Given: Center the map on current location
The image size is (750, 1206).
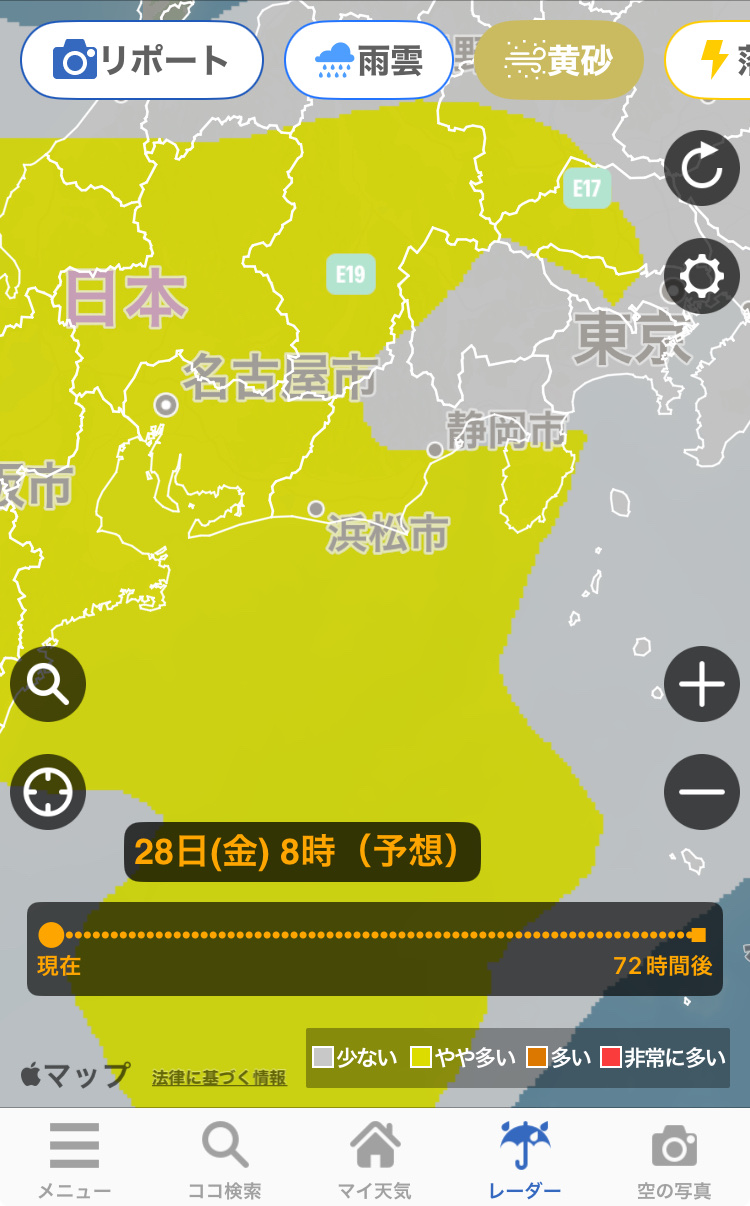Looking at the screenshot, I should 48,792.
